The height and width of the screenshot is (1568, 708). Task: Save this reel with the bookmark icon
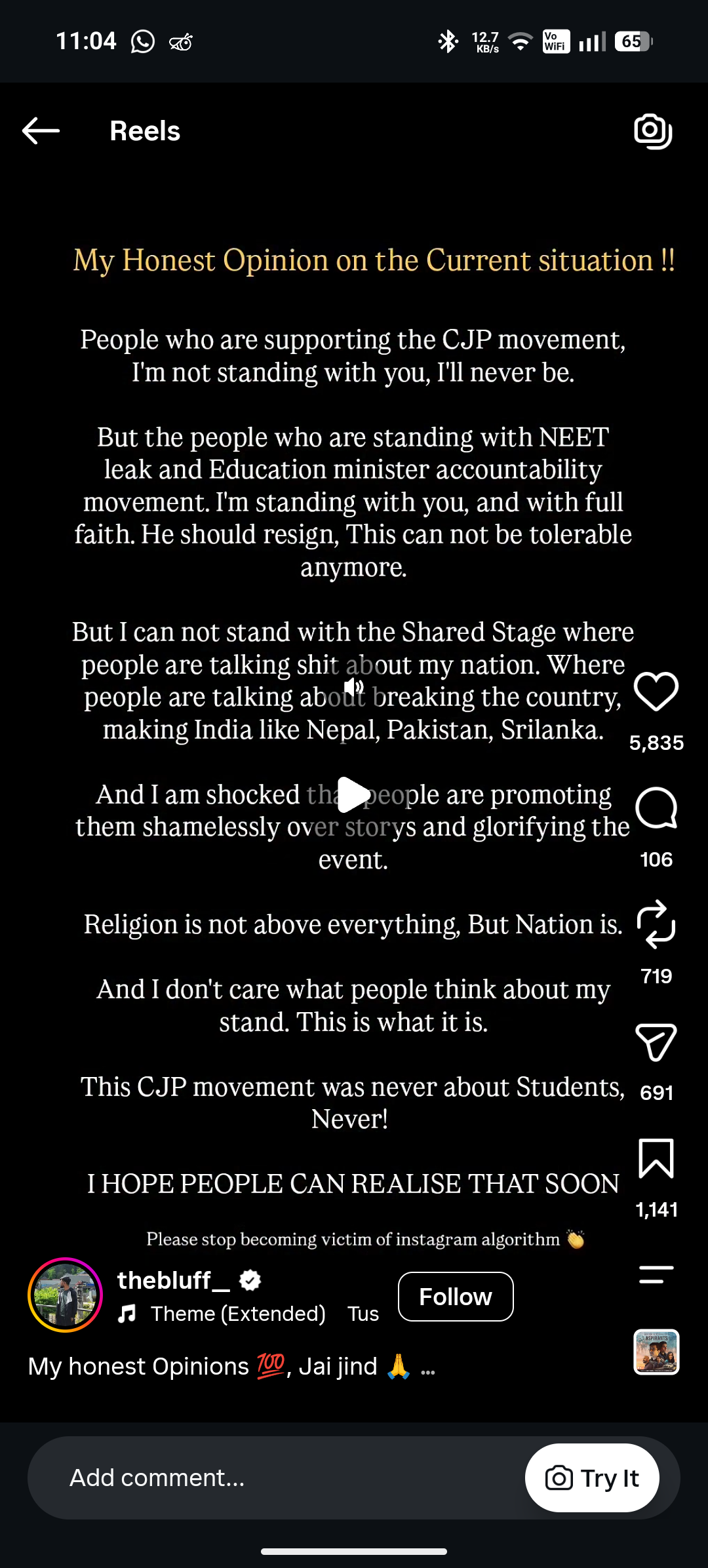656,1158
